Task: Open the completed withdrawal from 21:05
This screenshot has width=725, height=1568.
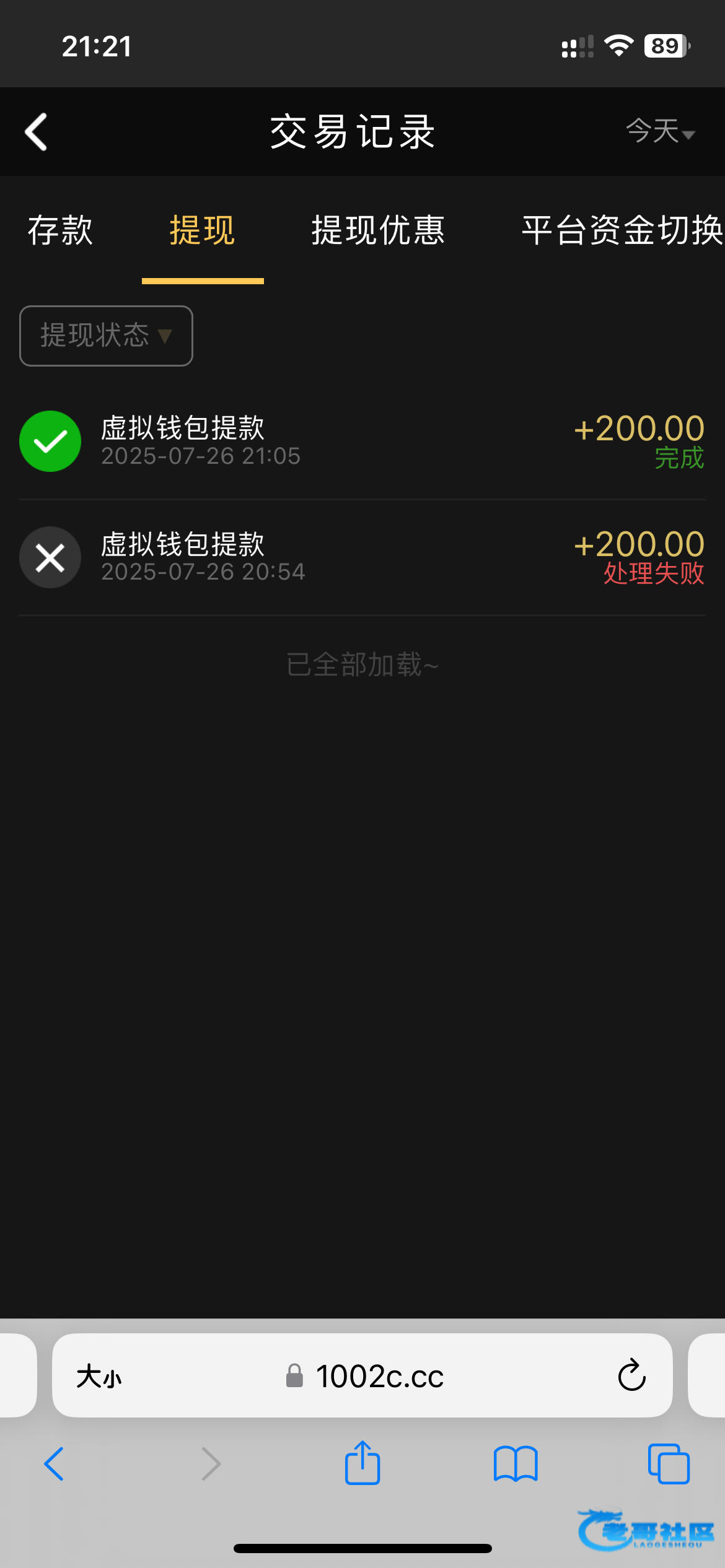Action: (x=362, y=441)
